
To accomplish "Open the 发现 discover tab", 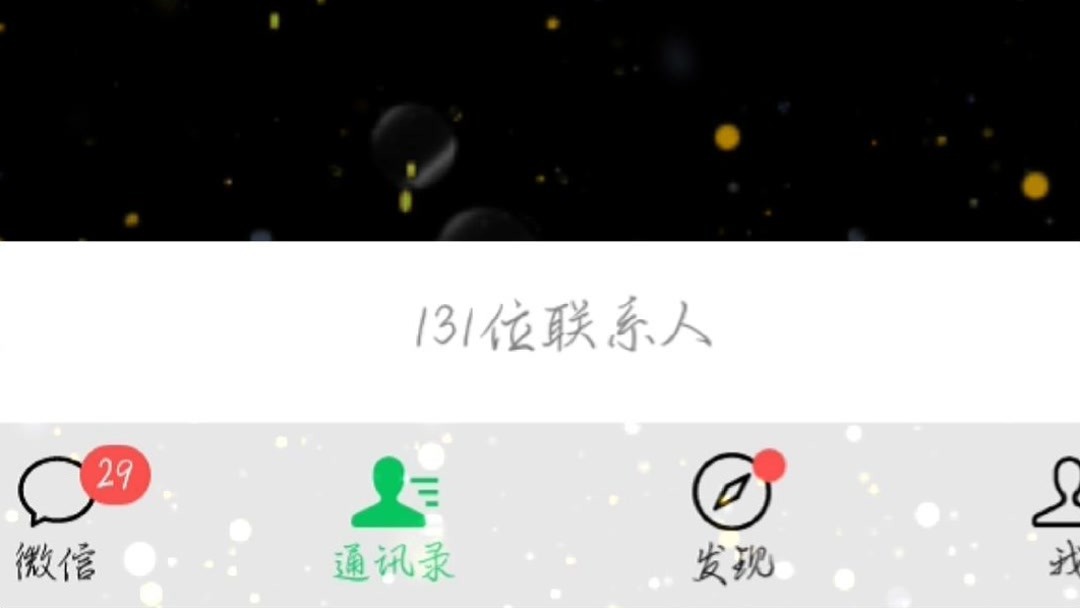I will pyautogui.click(x=733, y=516).
